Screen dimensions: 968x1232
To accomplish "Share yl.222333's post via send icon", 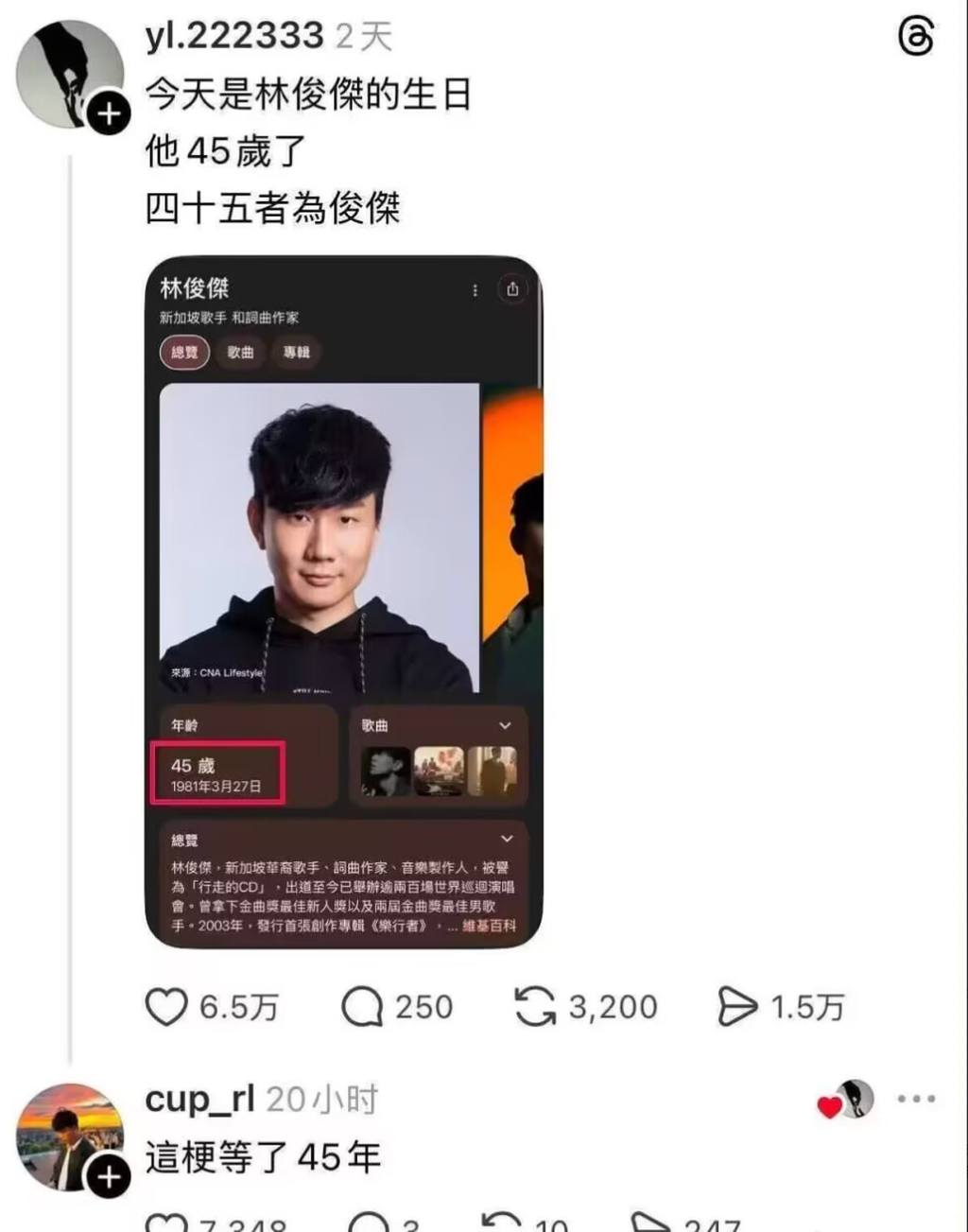I will pyautogui.click(x=737, y=1007).
